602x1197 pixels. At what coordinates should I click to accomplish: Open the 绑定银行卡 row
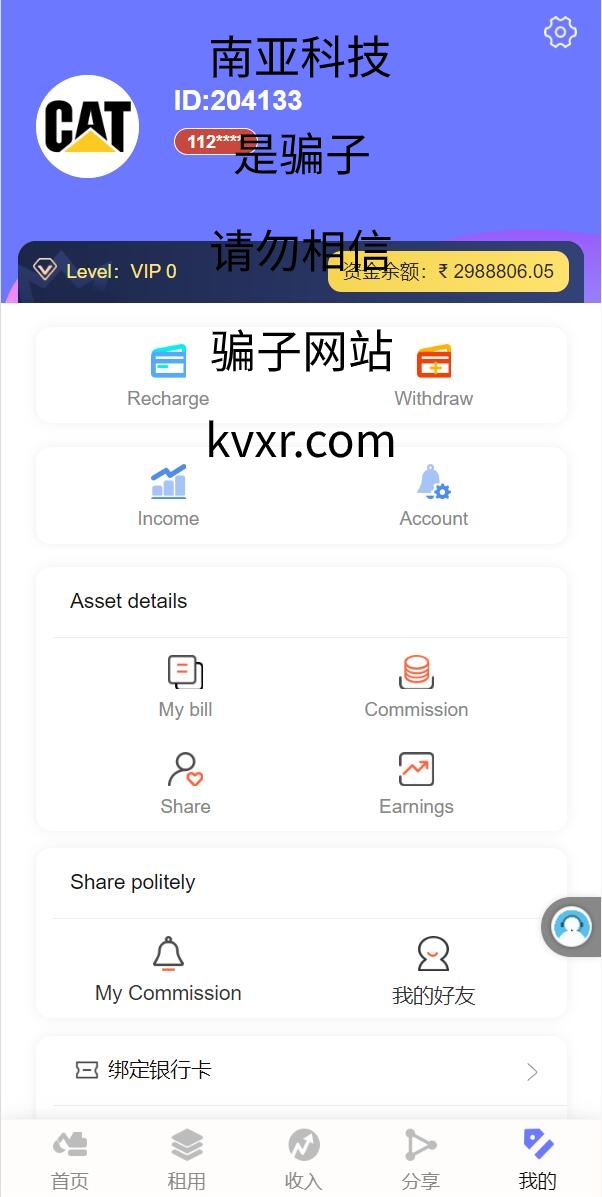point(301,1071)
